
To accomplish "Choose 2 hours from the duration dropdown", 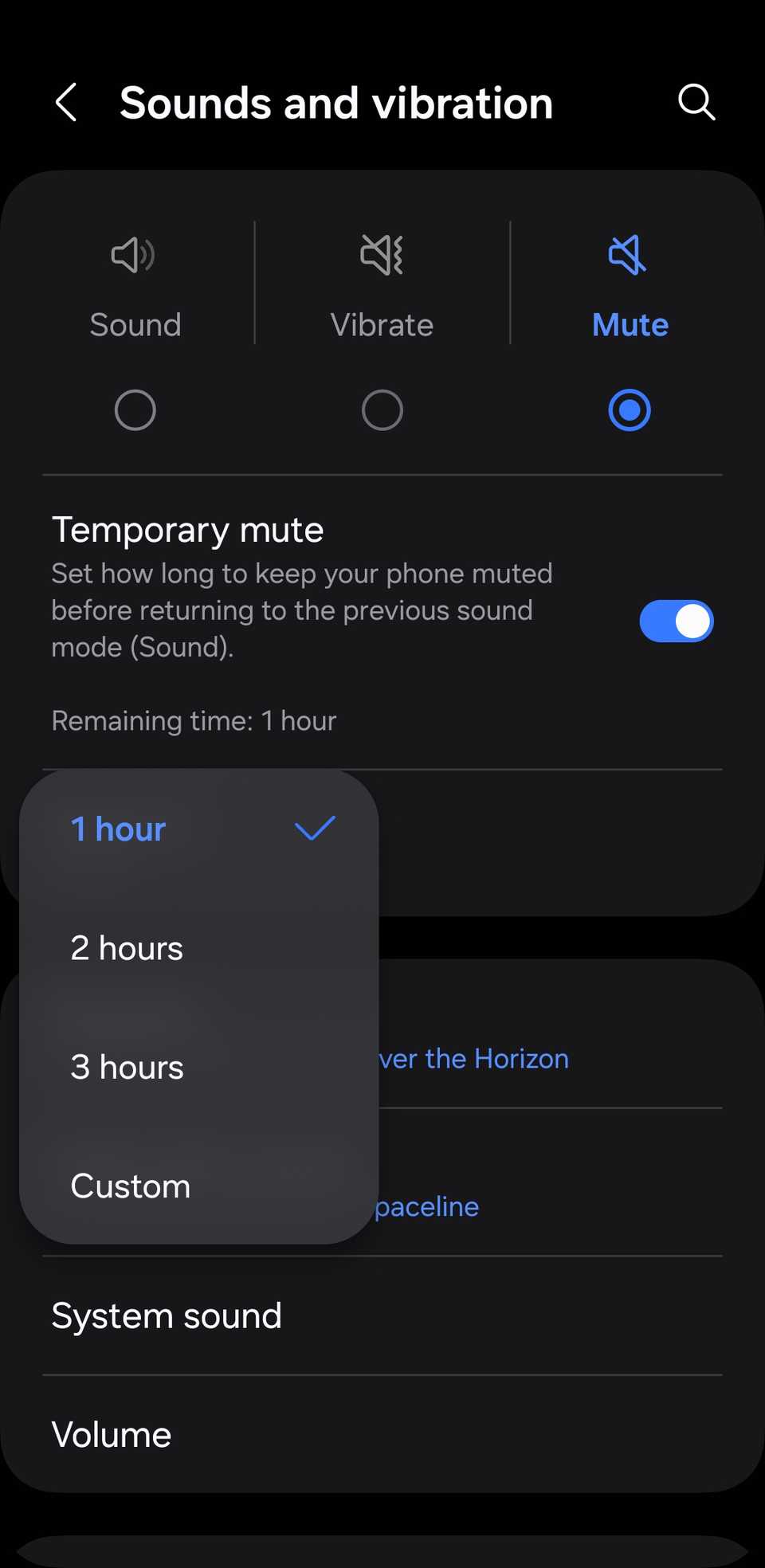I will tap(126, 948).
